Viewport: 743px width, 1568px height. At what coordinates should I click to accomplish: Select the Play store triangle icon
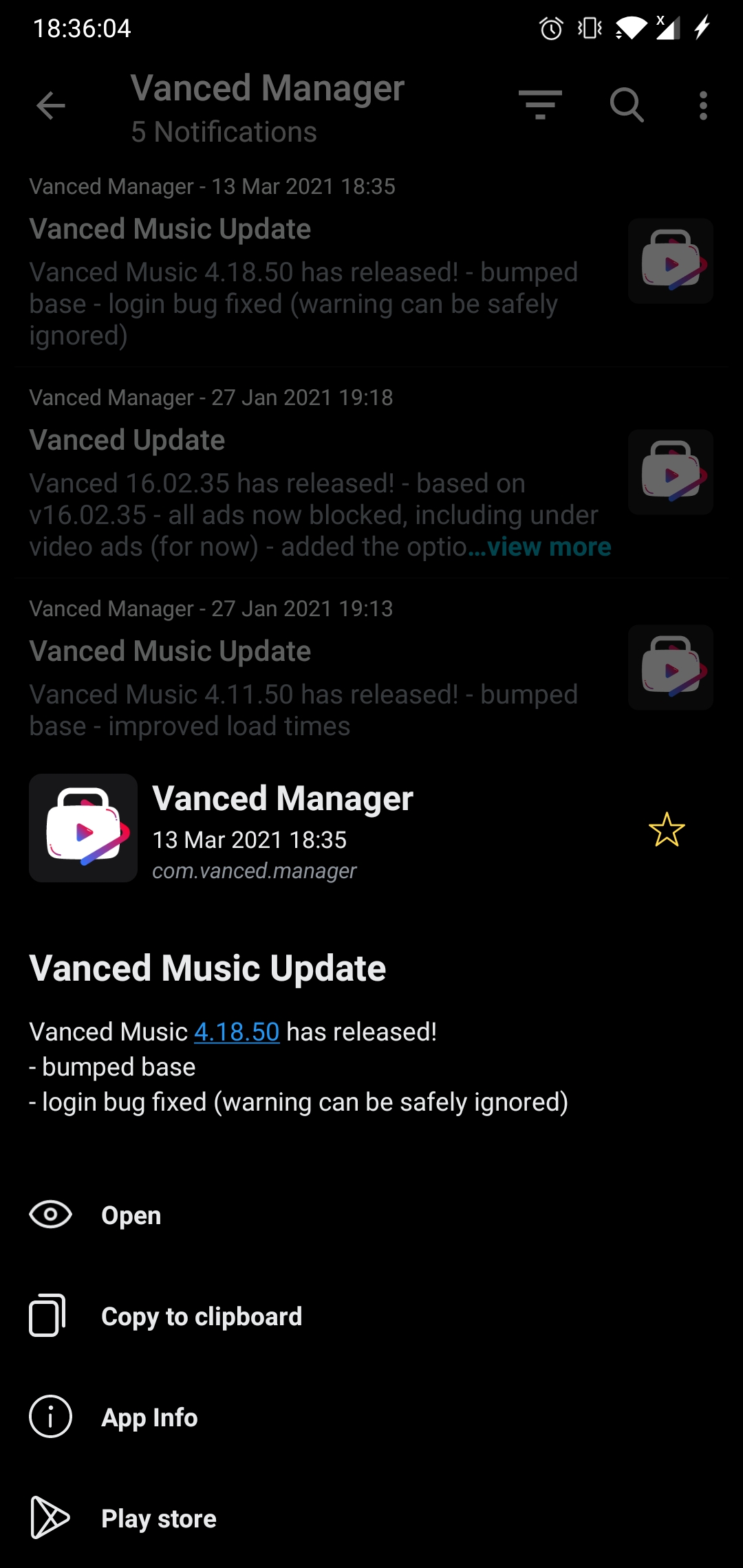48,1518
